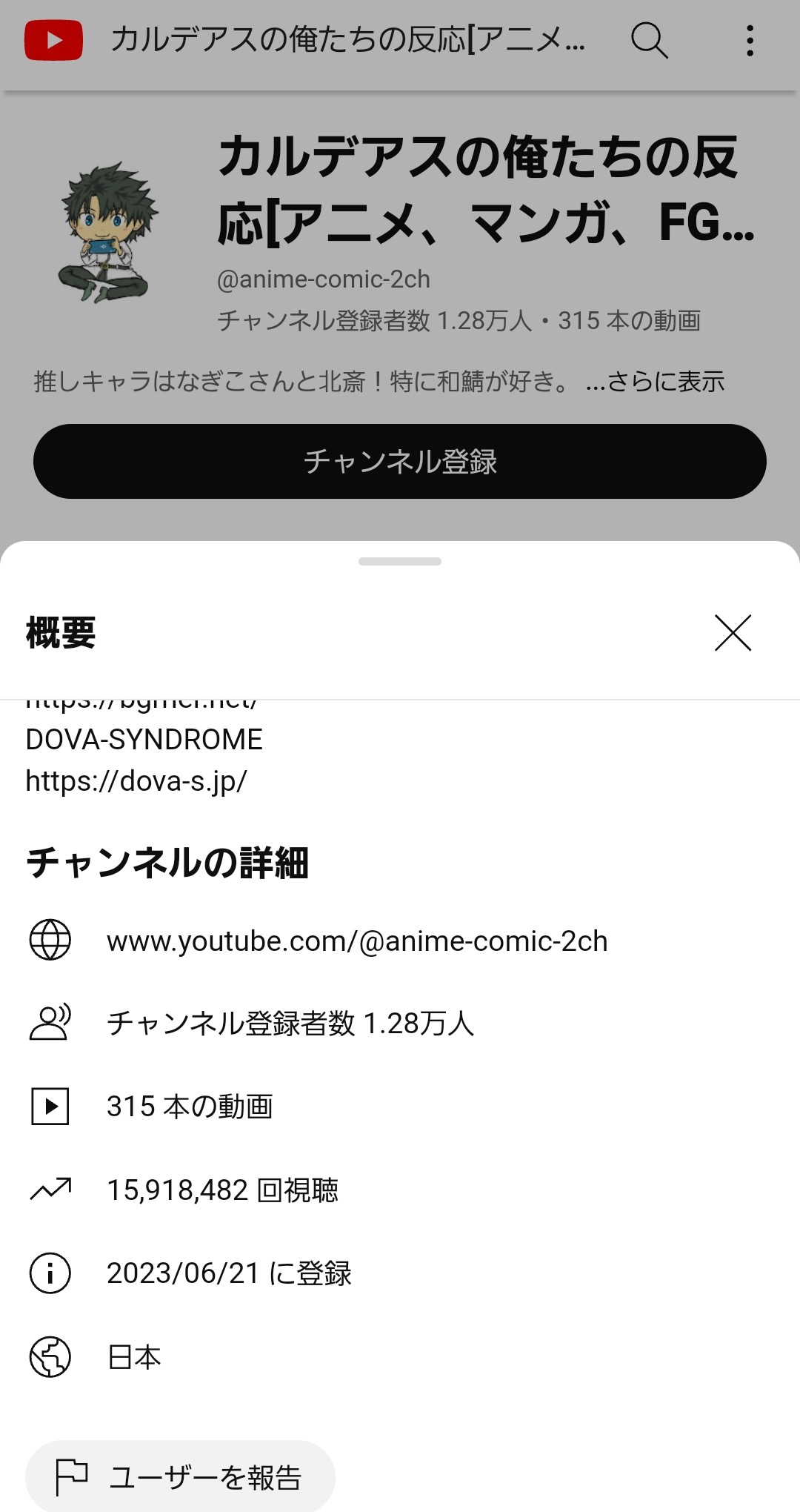Viewport: 800px width, 1512px height.
Task: Open the https://dova-s.jp/ link
Action: (136, 781)
